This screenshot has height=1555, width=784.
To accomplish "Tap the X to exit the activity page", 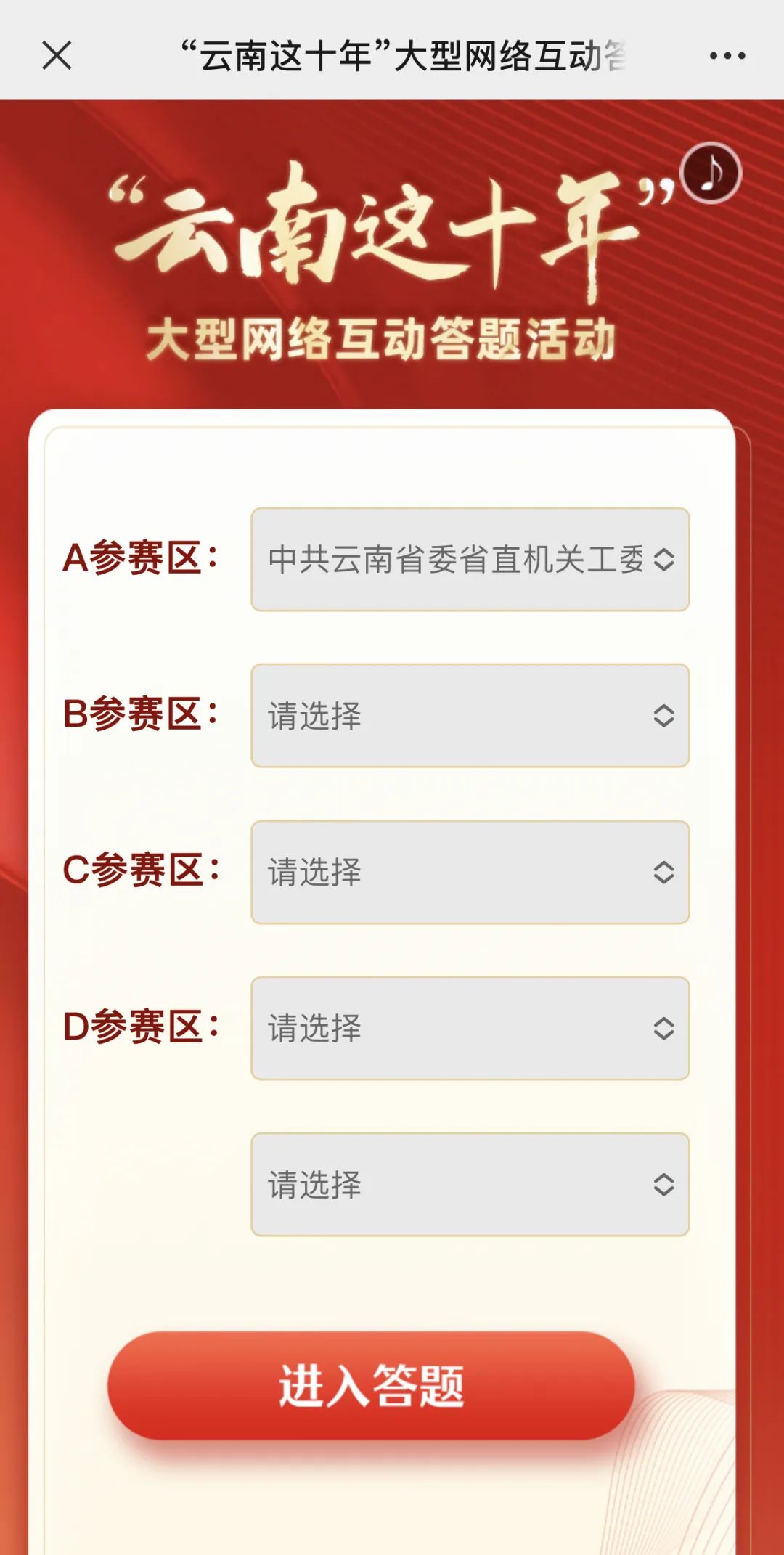I will pos(55,57).
